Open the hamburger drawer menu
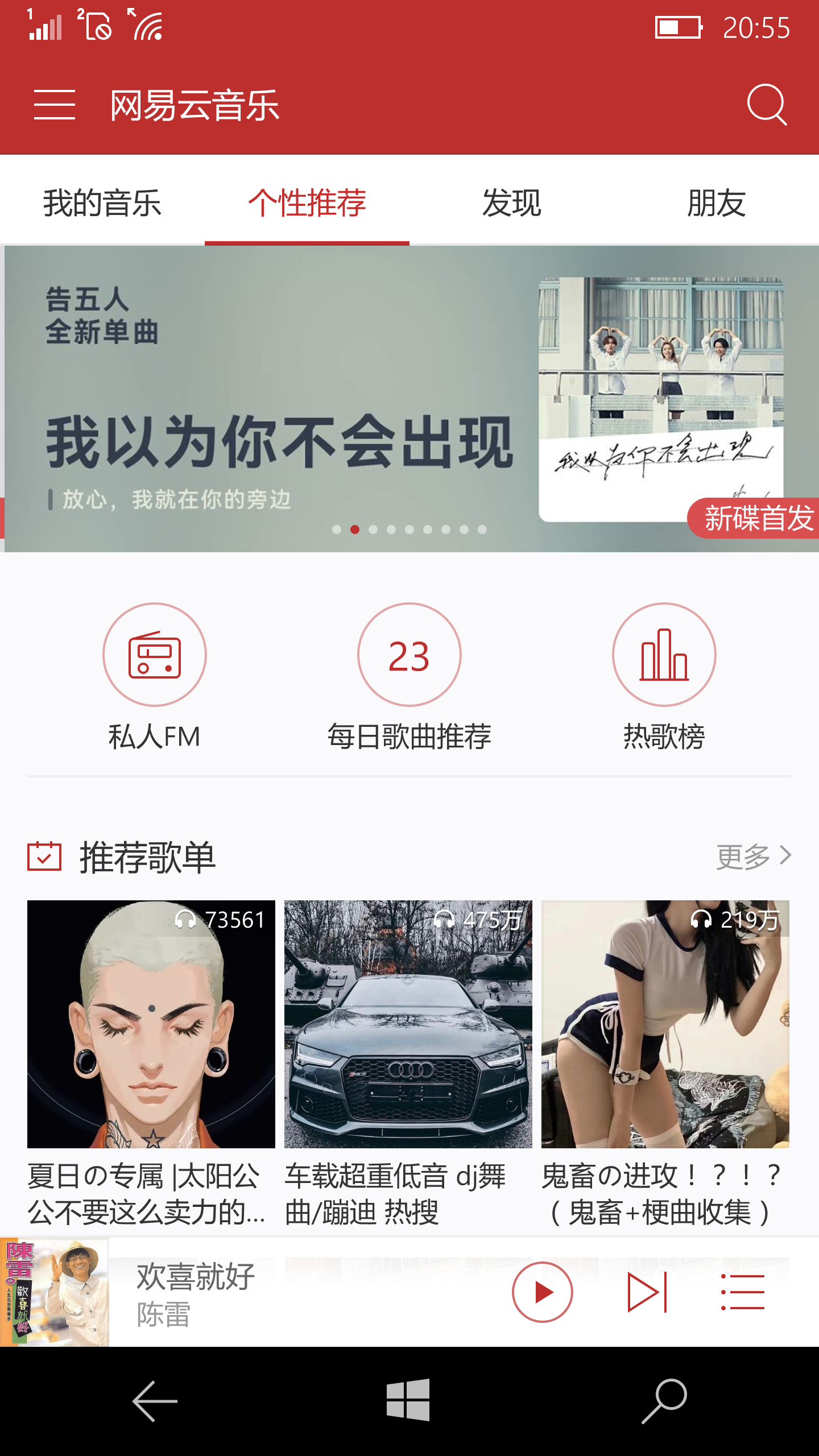The height and width of the screenshot is (1456, 819). point(55,105)
